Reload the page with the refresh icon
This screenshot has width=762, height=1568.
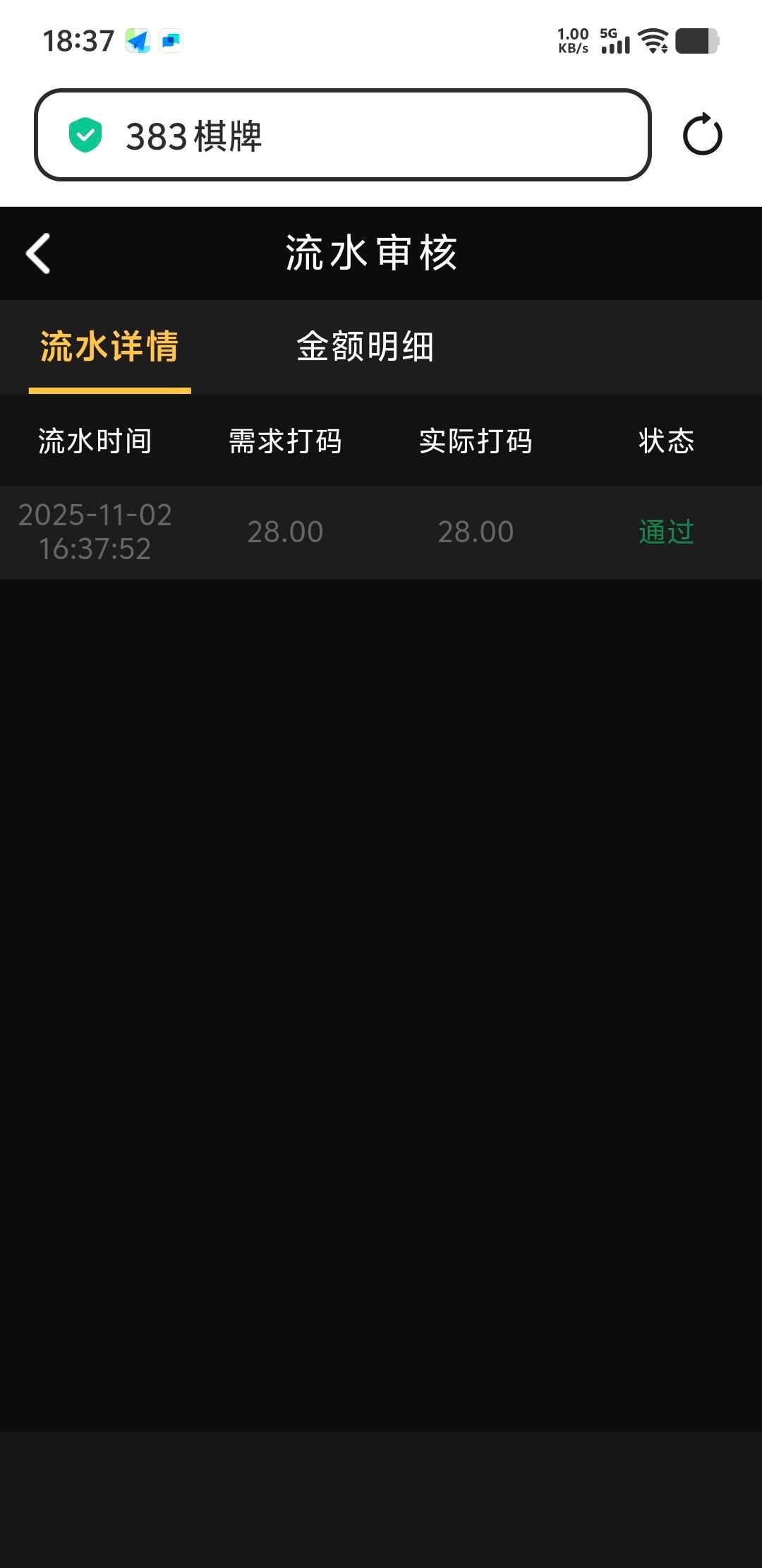(702, 135)
